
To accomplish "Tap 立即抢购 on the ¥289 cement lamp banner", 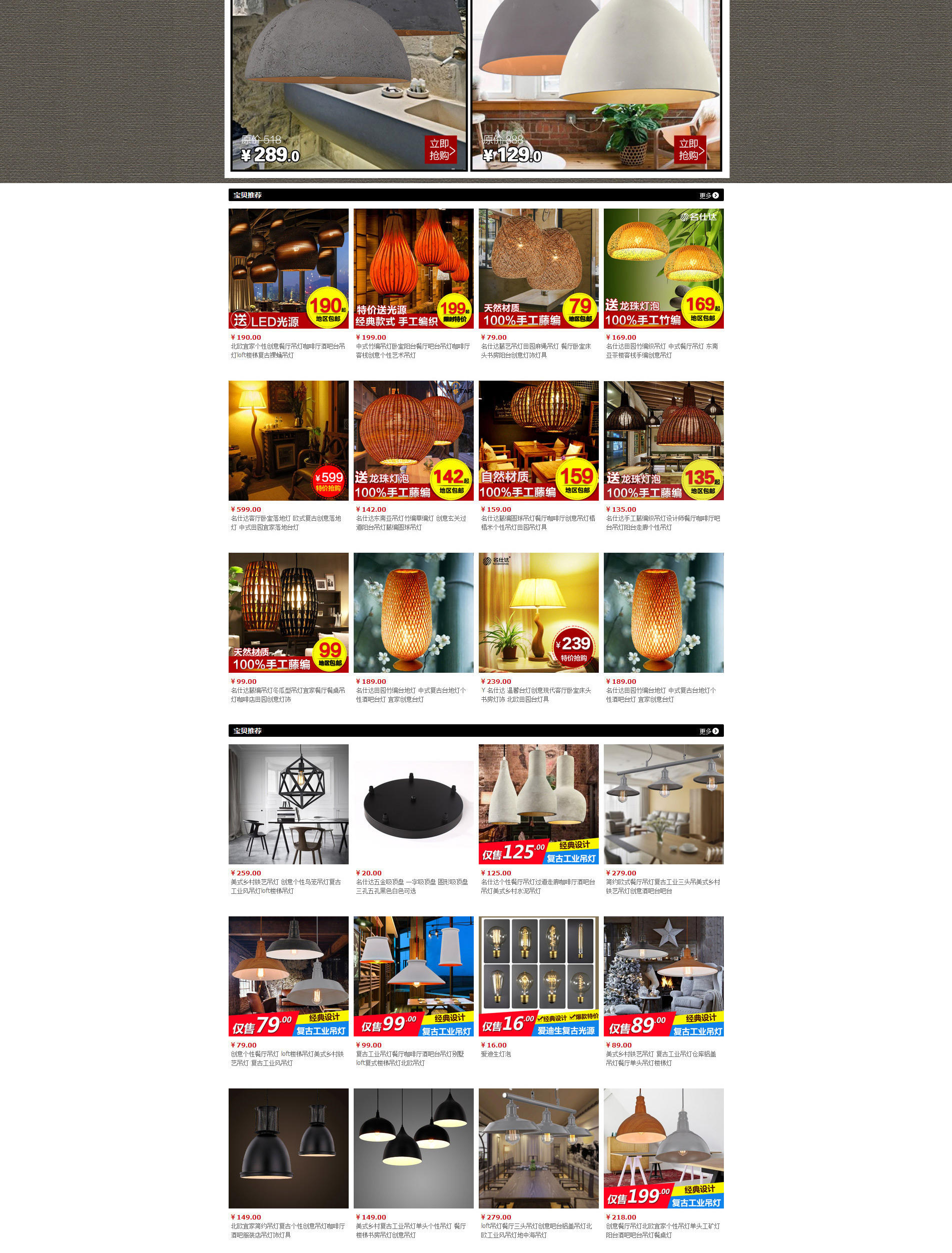I will (x=440, y=150).
